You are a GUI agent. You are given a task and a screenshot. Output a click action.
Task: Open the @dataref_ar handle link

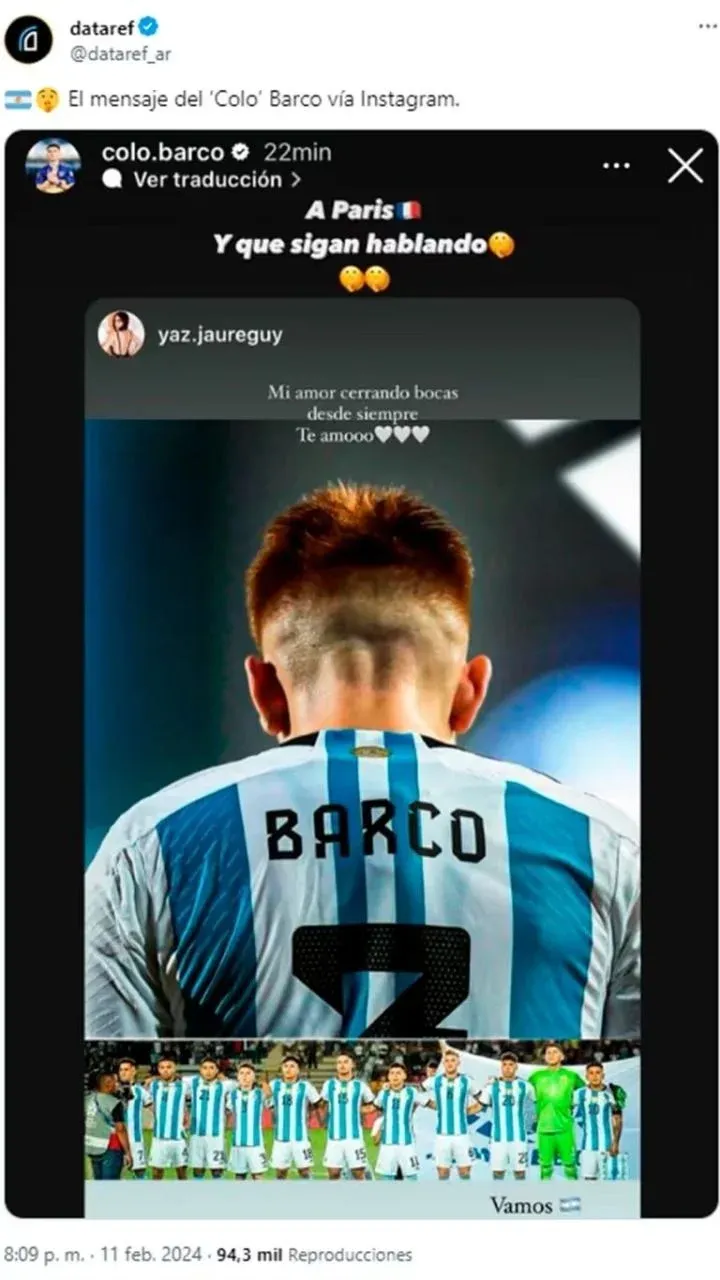(118, 54)
